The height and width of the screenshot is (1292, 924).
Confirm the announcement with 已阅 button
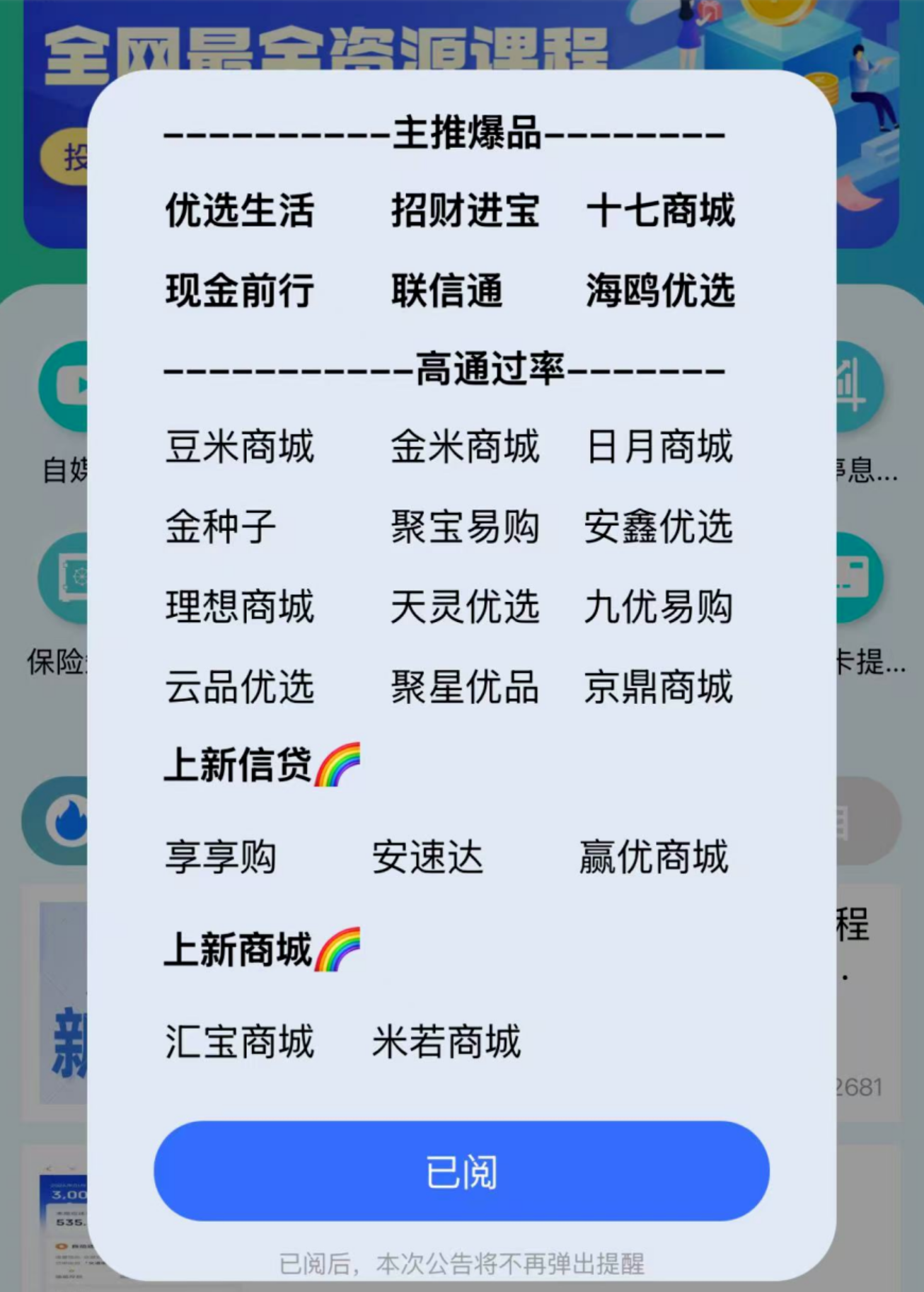tap(461, 1171)
